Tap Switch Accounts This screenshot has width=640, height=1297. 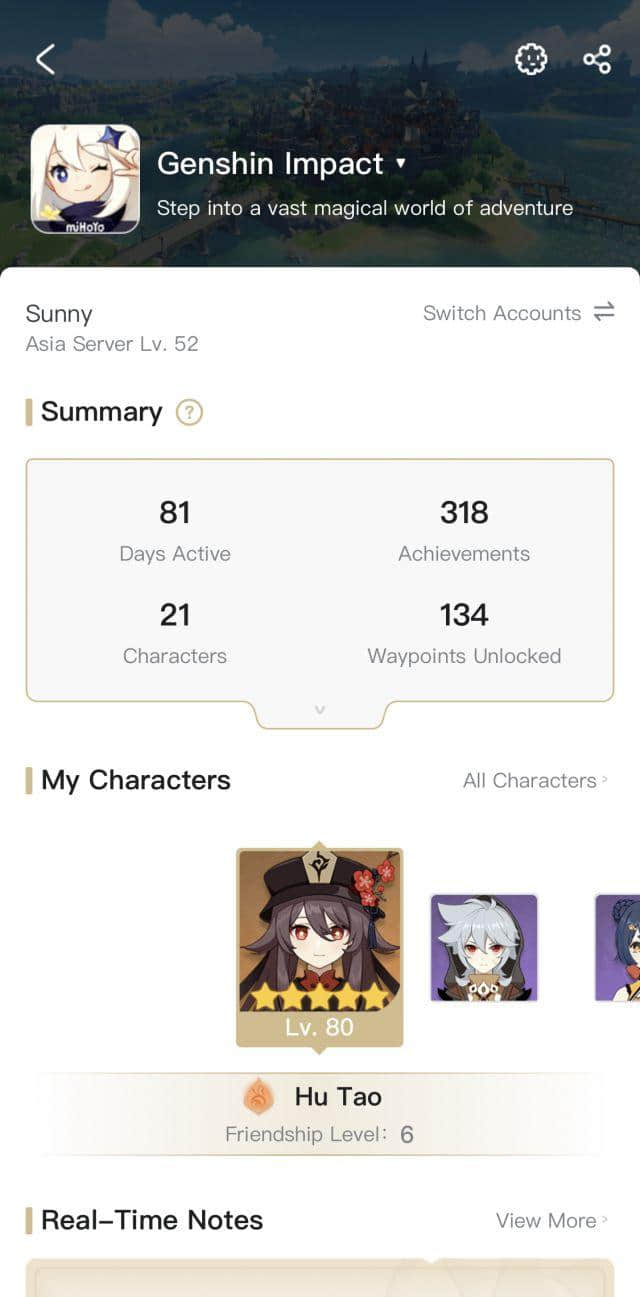click(518, 313)
